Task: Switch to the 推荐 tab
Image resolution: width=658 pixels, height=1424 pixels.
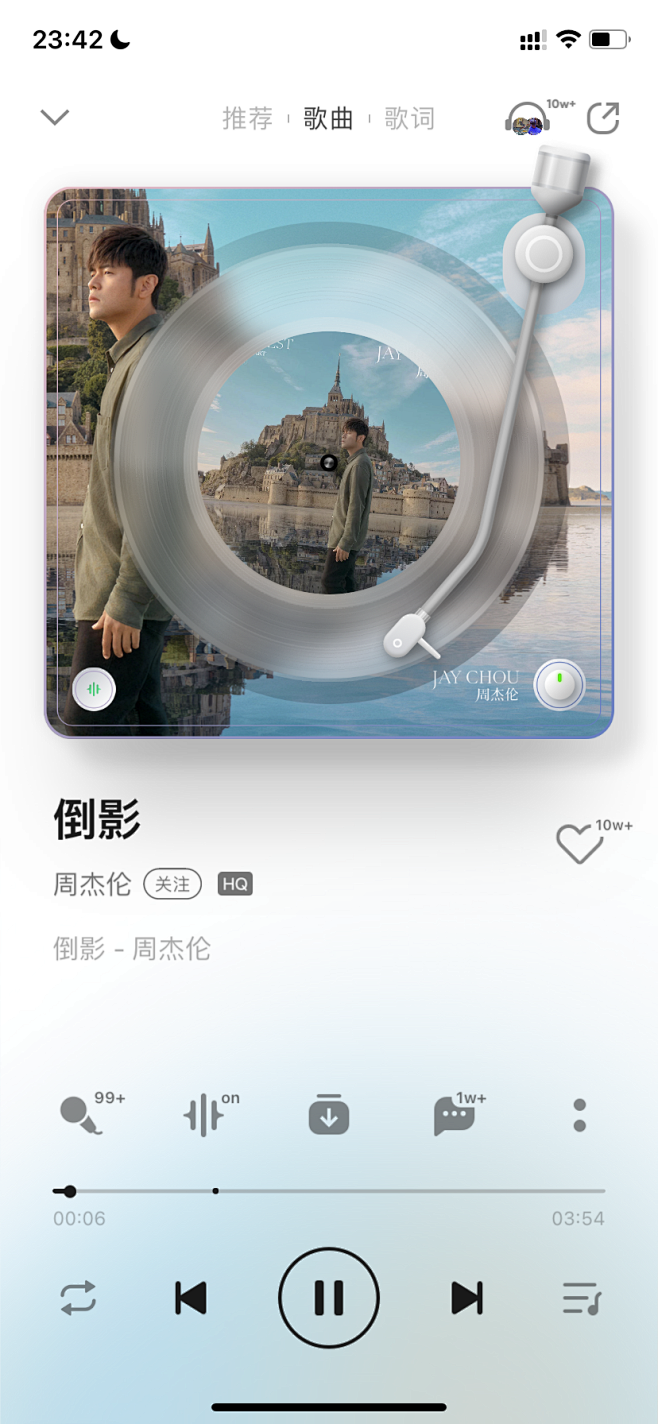Action: [247, 118]
